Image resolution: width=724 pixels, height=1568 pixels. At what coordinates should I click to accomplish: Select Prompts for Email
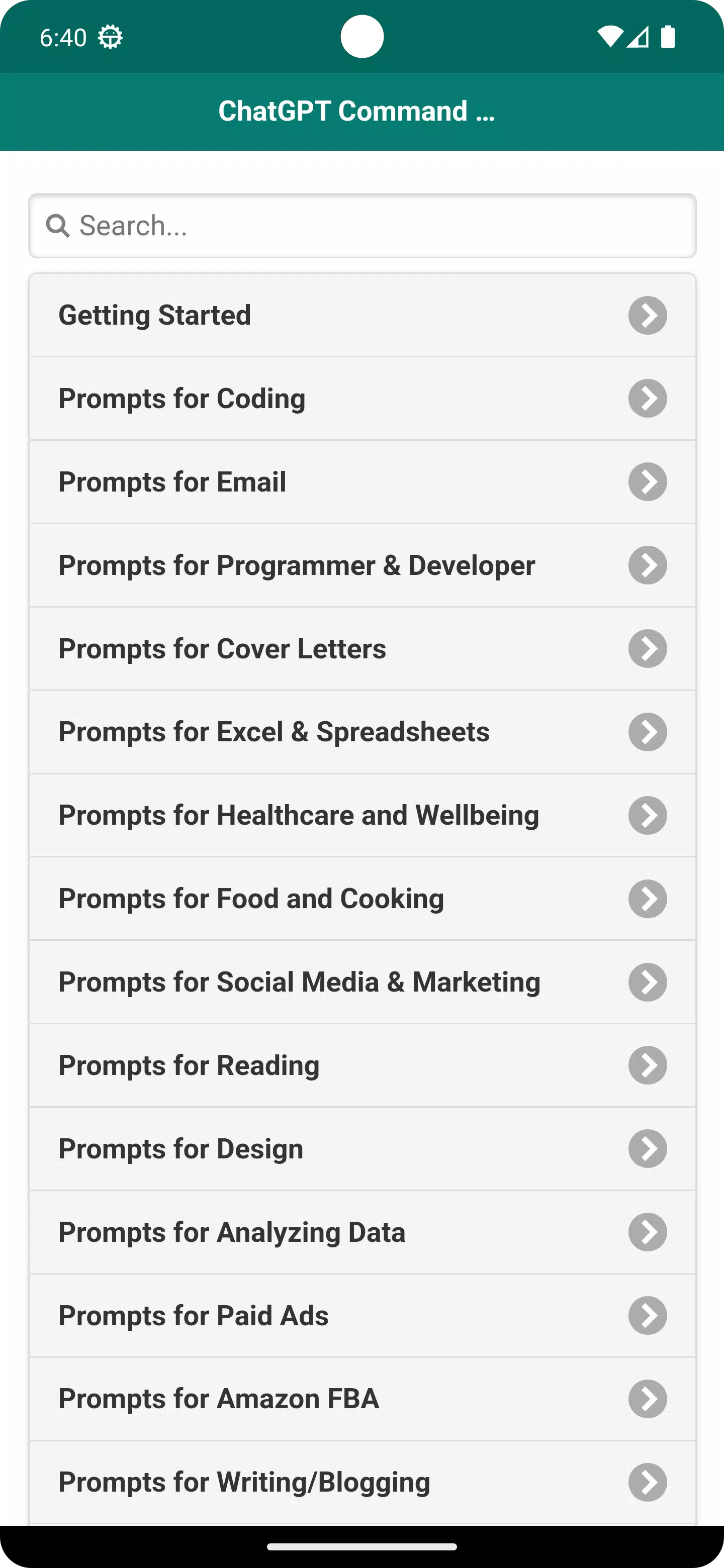point(363,482)
